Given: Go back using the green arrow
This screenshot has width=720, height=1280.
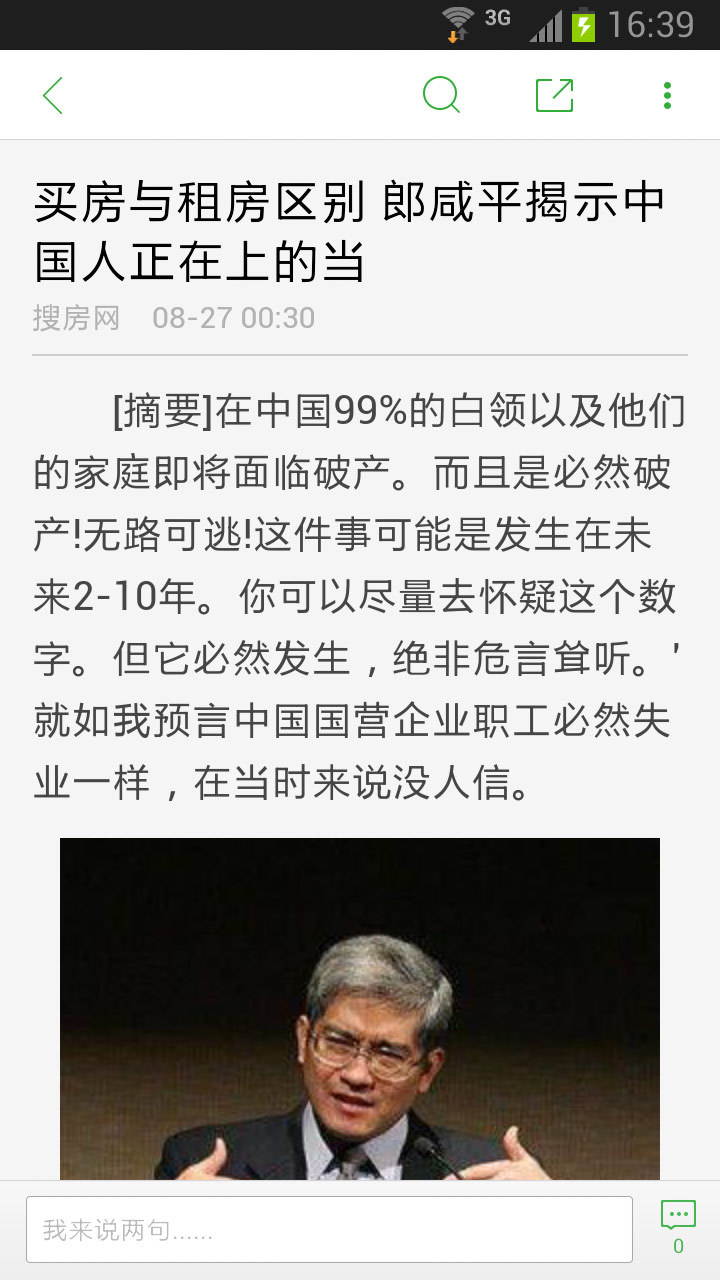Looking at the screenshot, I should pyautogui.click(x=53, y=96).
